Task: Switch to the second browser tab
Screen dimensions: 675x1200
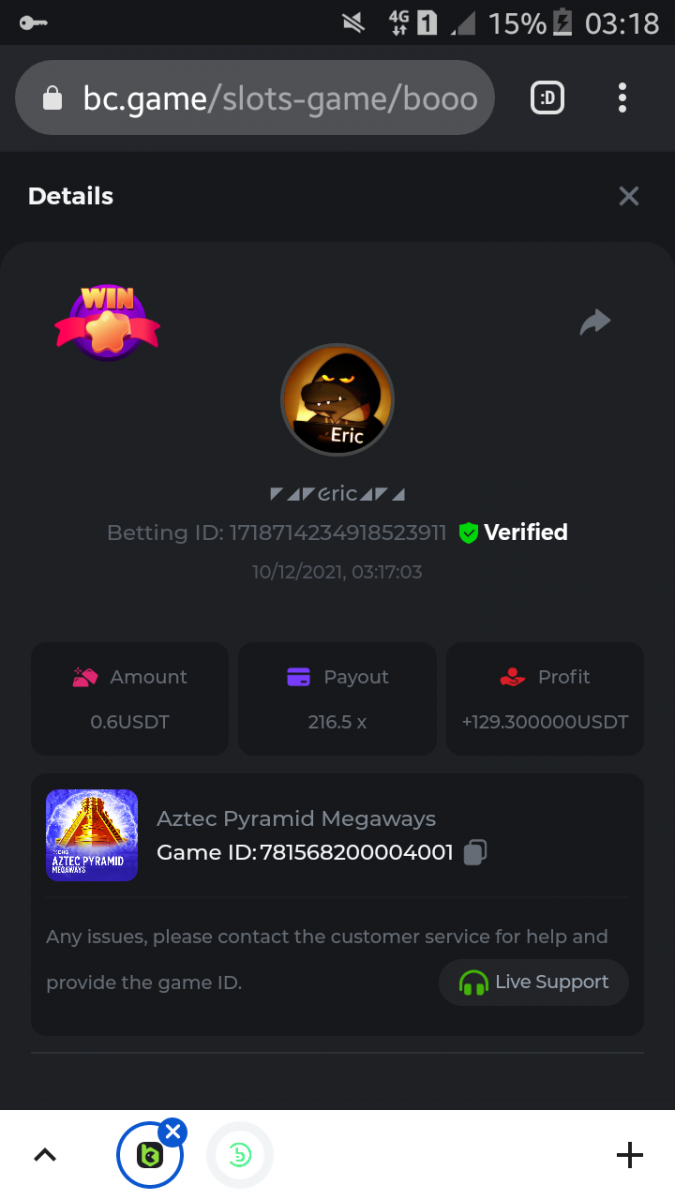Action: click(x=239, y=1156)
